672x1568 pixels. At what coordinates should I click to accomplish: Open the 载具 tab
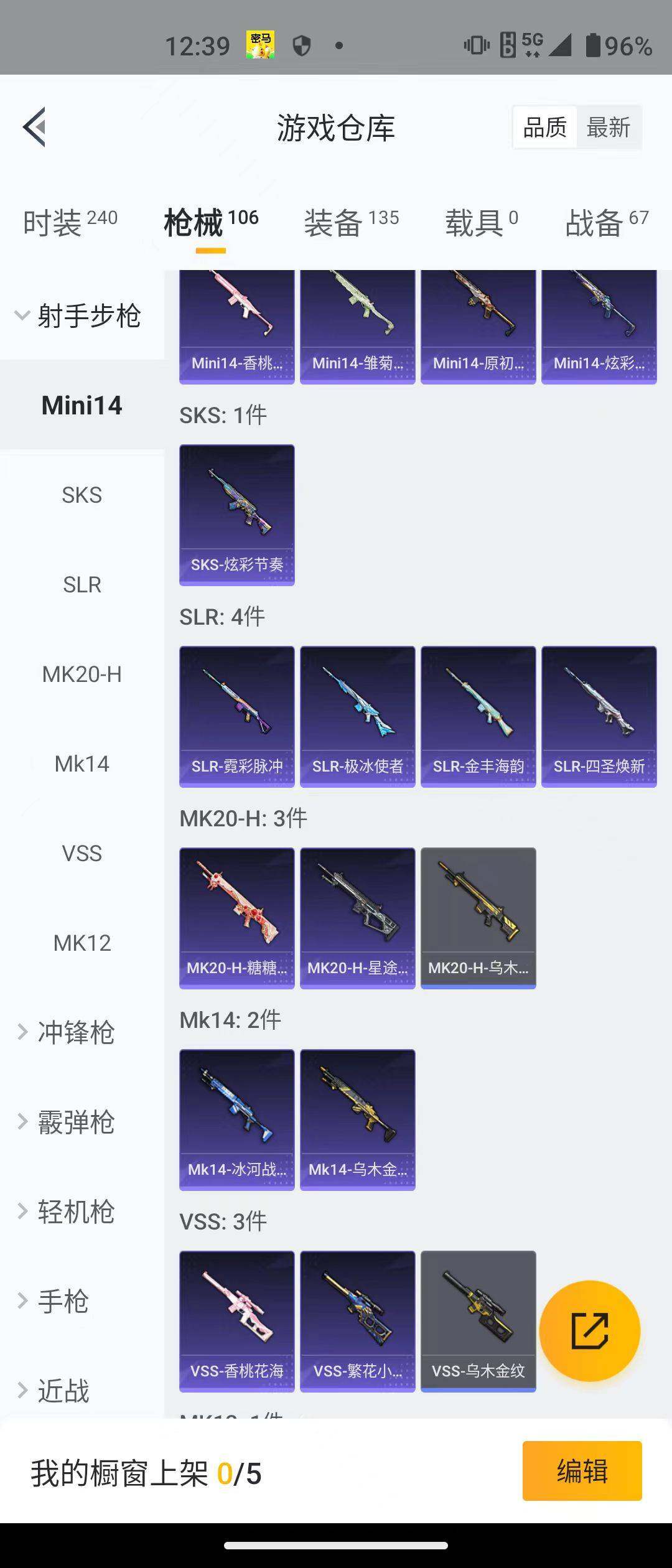tap(481, 223)
